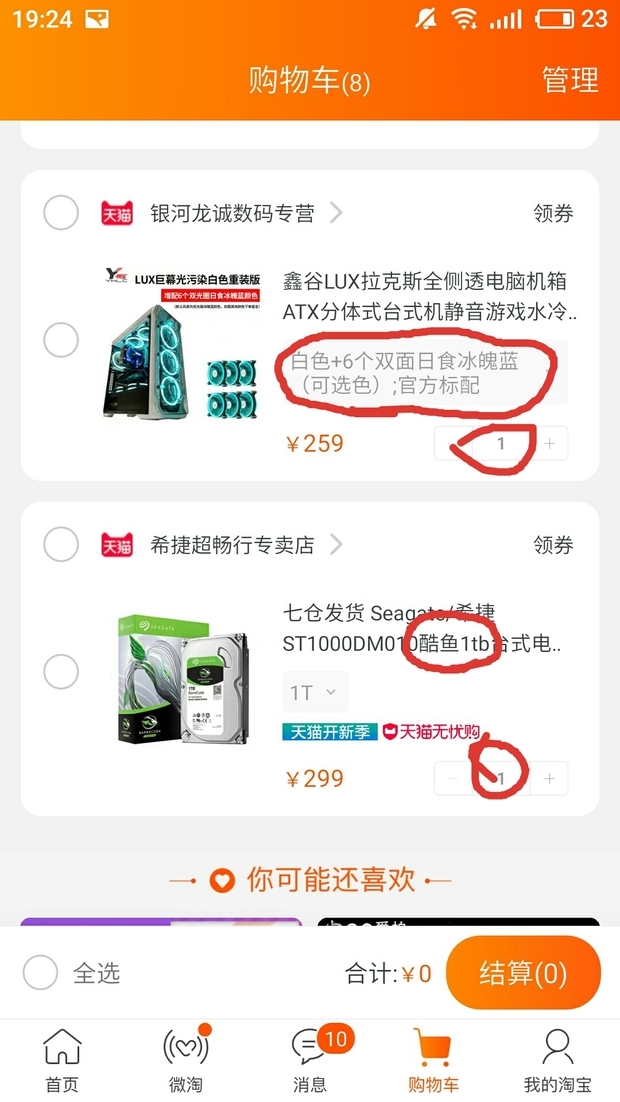Select all items from 希捷超畅行专卖店

(61, 544)
